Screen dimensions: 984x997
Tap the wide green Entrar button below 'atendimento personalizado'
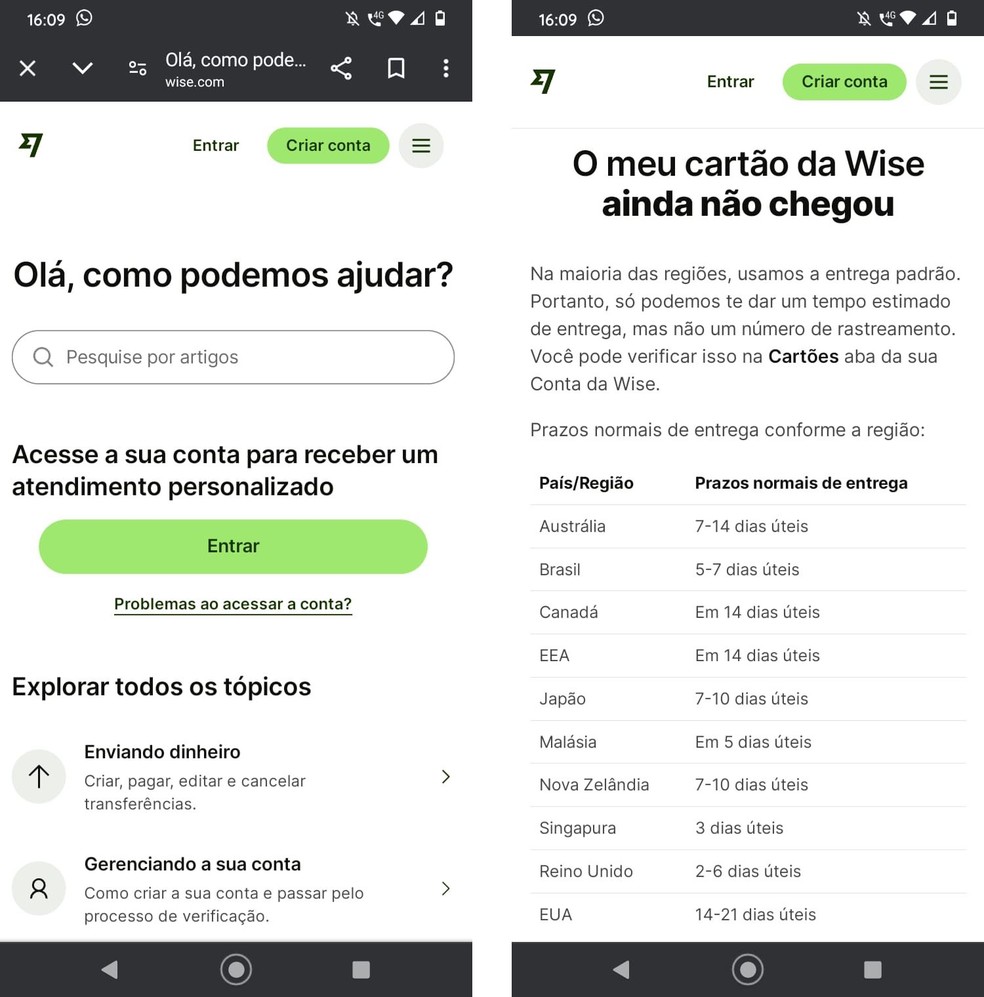(x=233, y=546)
